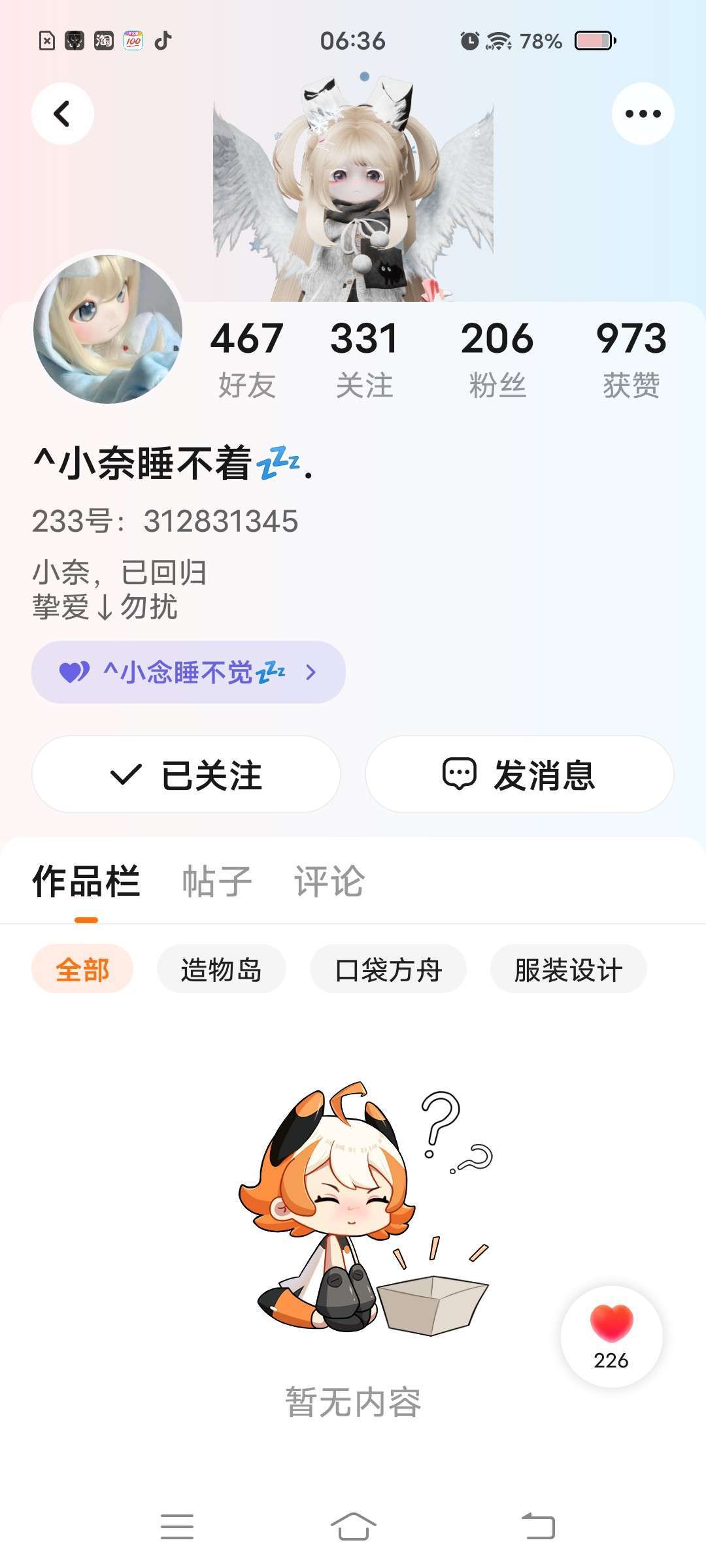Image resolution: width=706 pixels, height=1568 pixels.
Task: Go to the system home screen
Action: click(353, 1527)
